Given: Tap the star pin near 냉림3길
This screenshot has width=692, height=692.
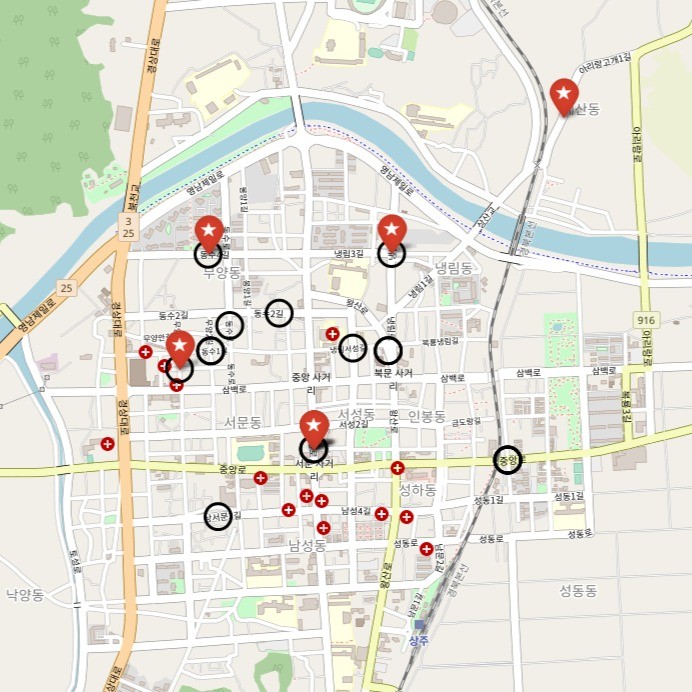Looking at the screenshot, I should pos(392,232).
